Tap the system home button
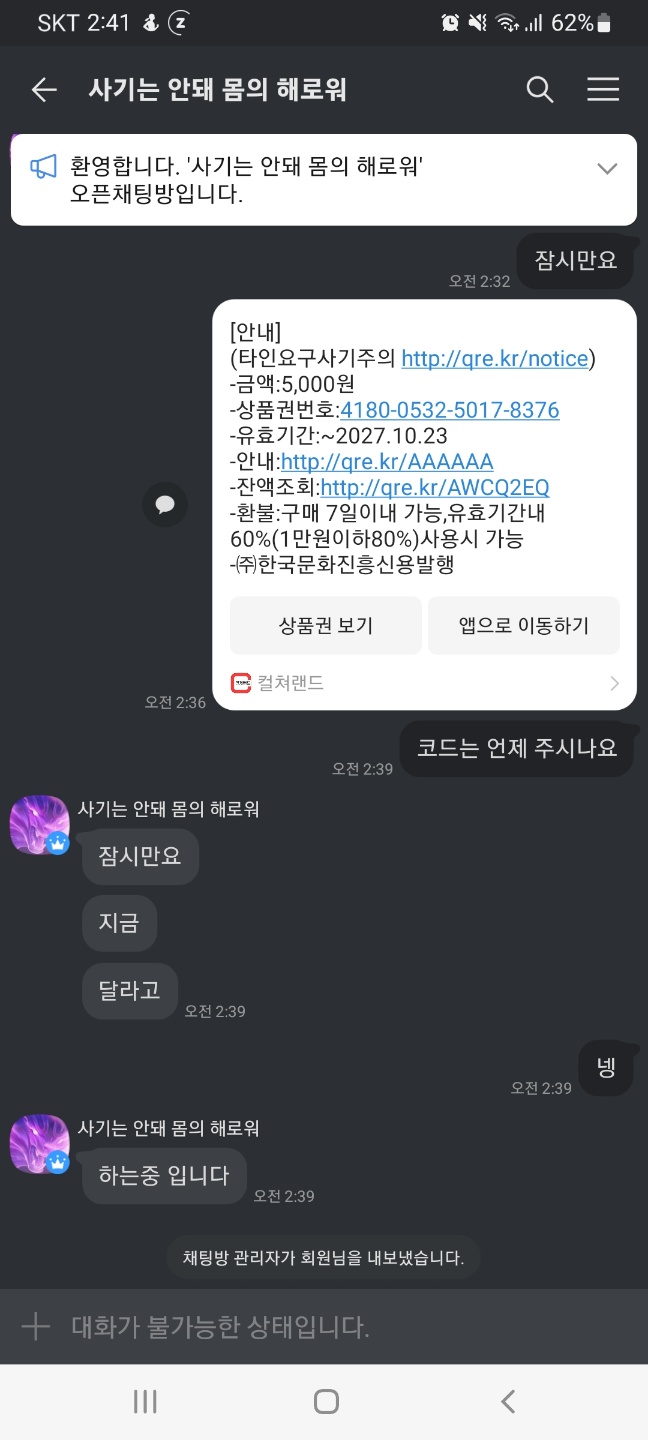648x1440 pixels. 326,1401
